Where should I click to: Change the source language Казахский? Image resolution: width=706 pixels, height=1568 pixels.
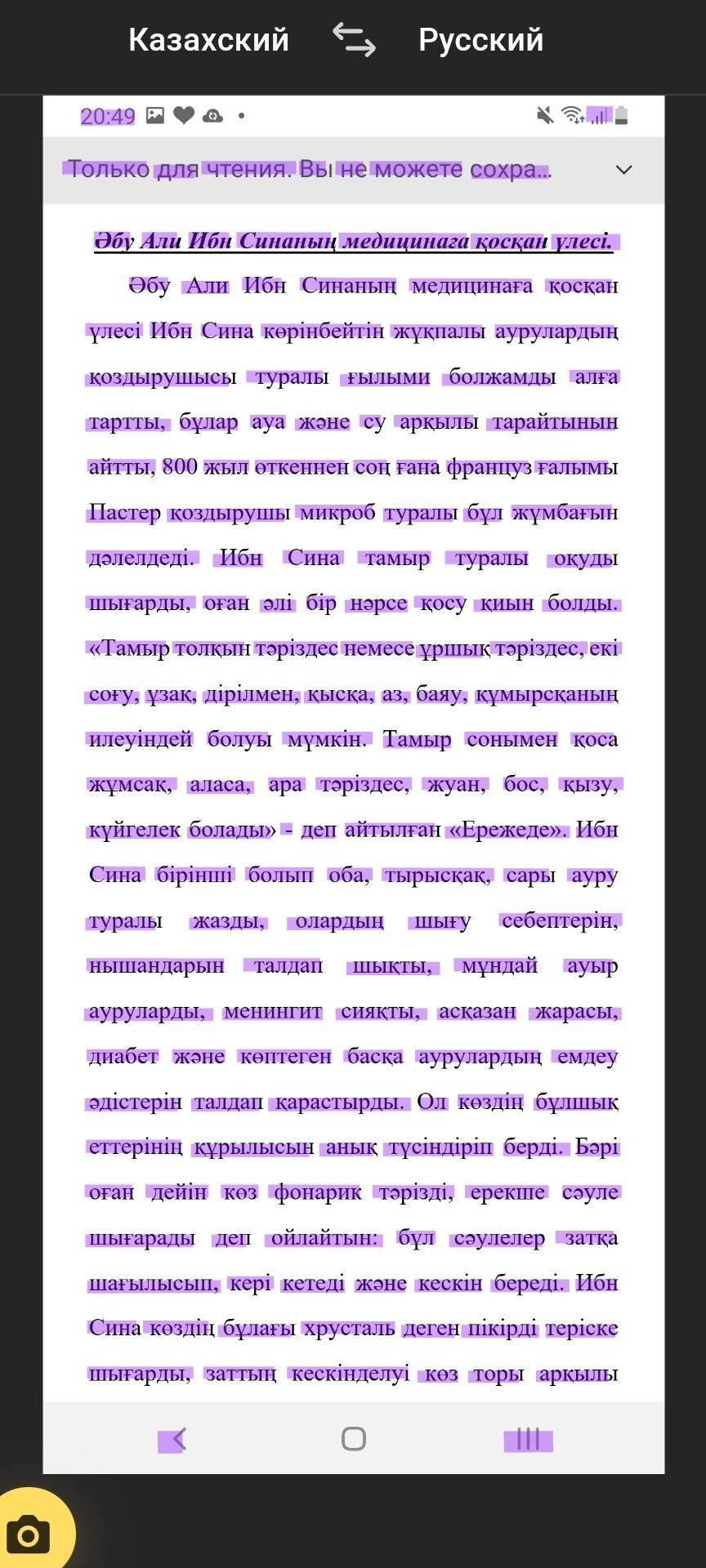pos(208,40)
